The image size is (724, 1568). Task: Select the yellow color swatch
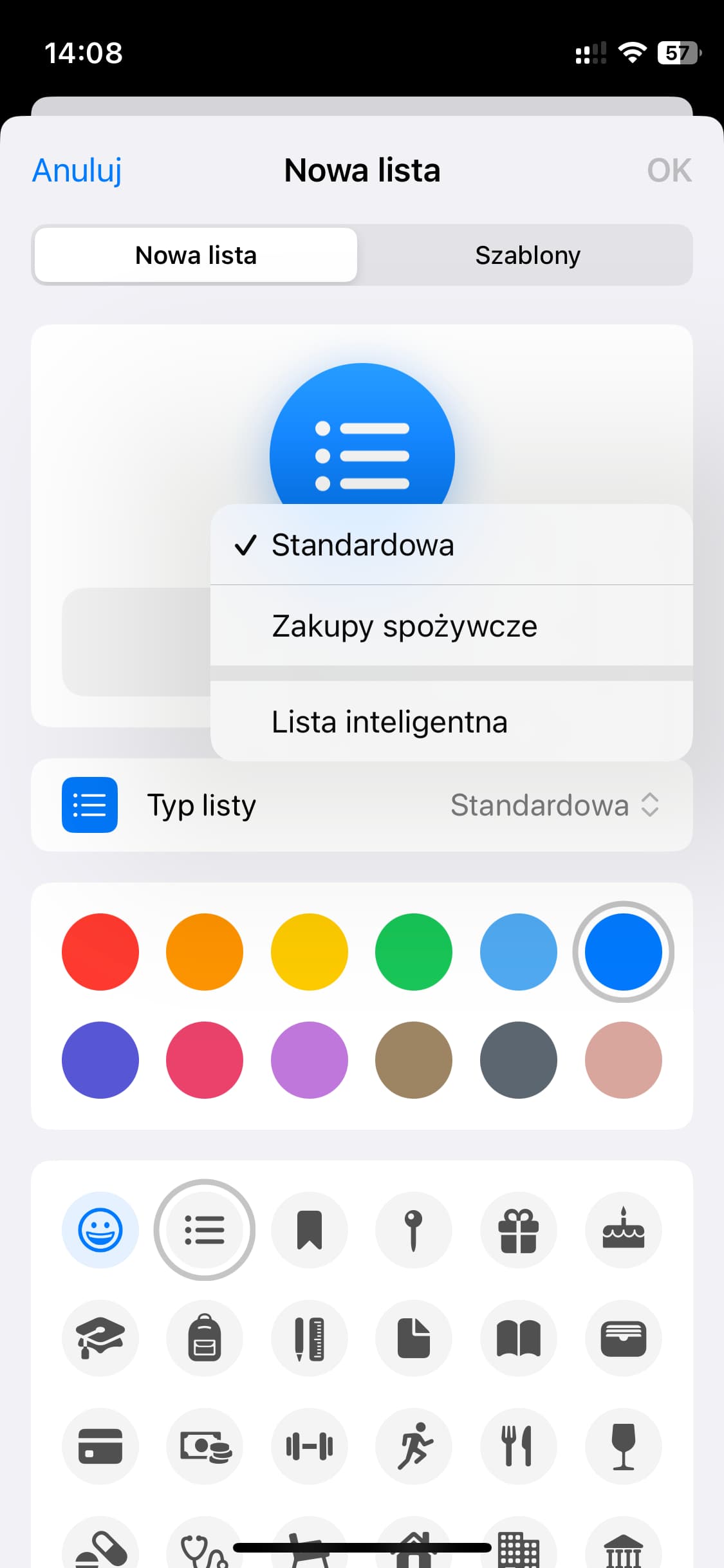[x=310, y=951]
